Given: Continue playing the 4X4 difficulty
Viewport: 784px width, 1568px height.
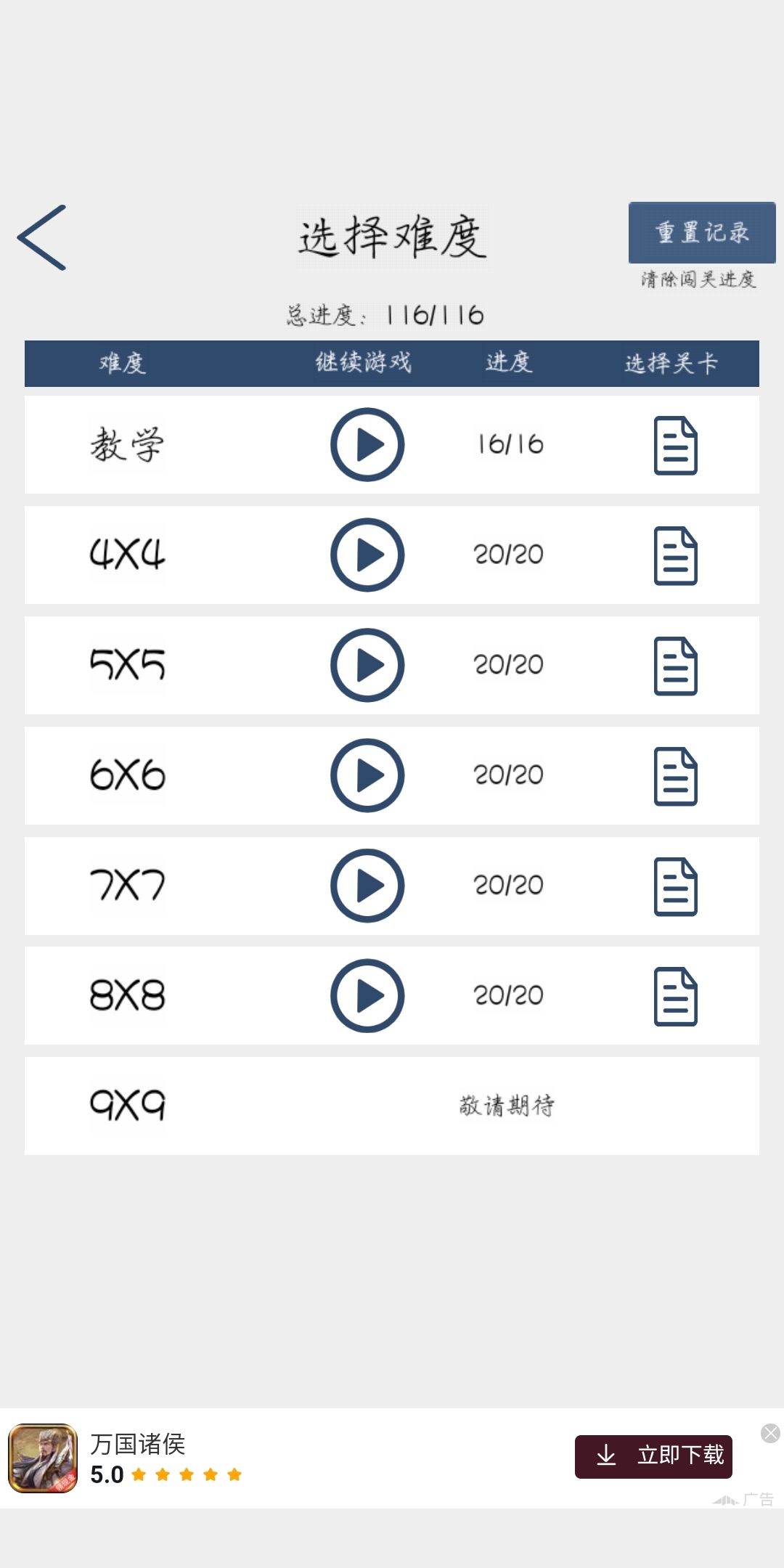Looking at the screenshot, I should [x=367, y=555].
